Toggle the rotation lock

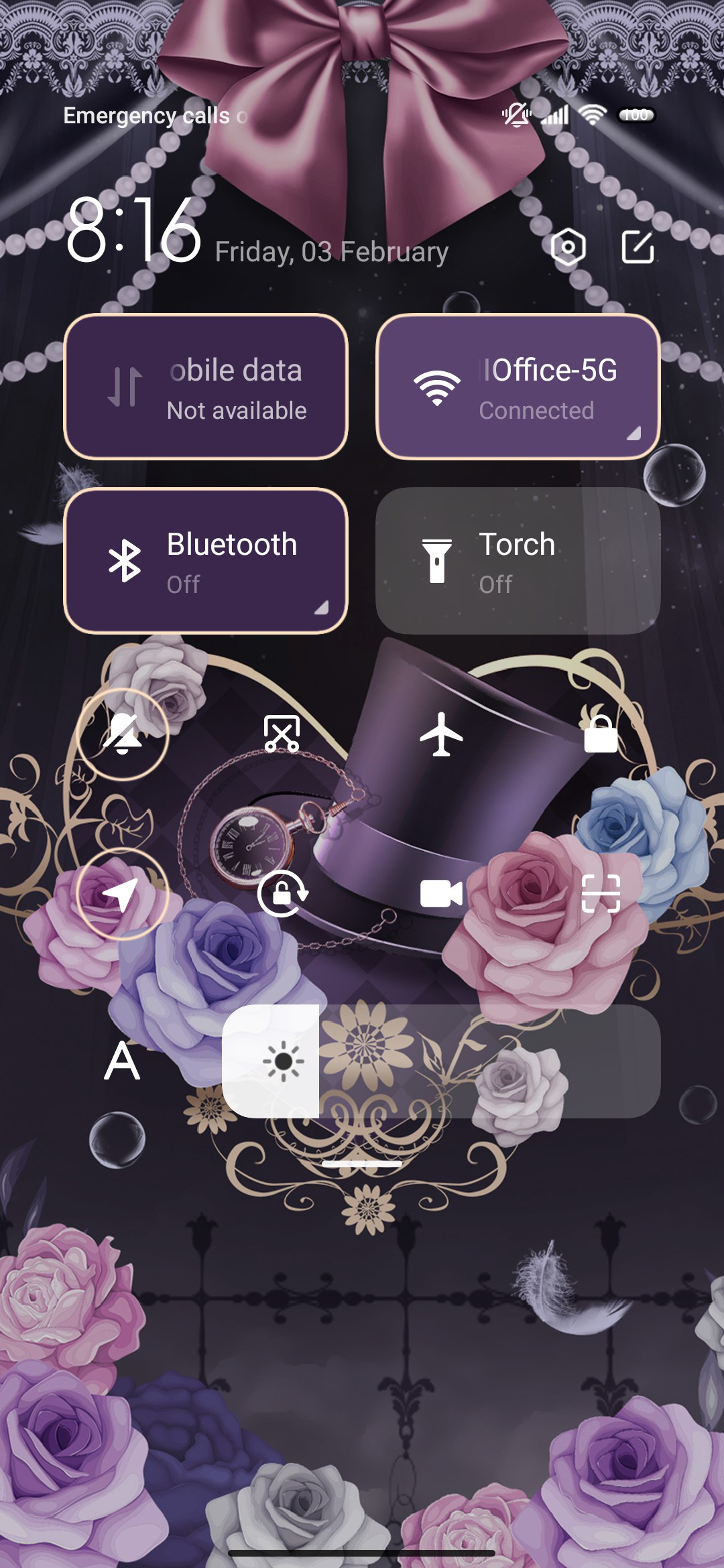282,894
